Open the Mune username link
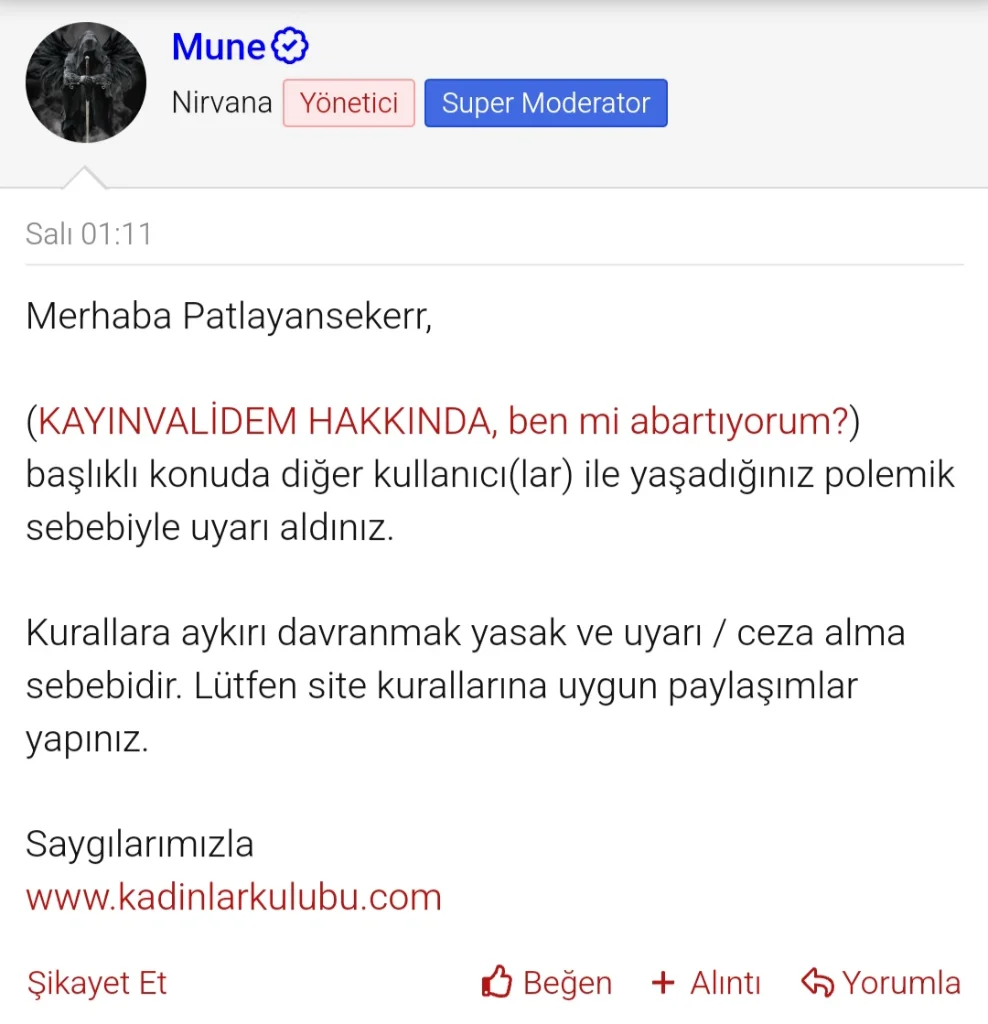 coord(219,47)
